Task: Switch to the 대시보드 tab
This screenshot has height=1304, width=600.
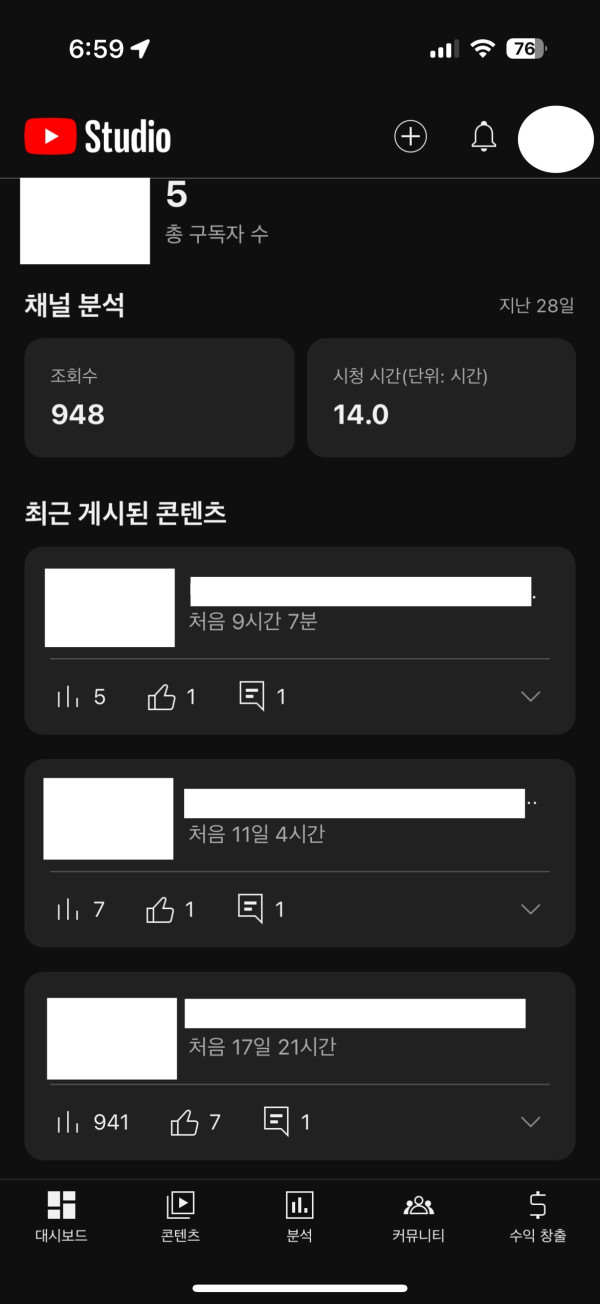Action: coord(62,1216)
